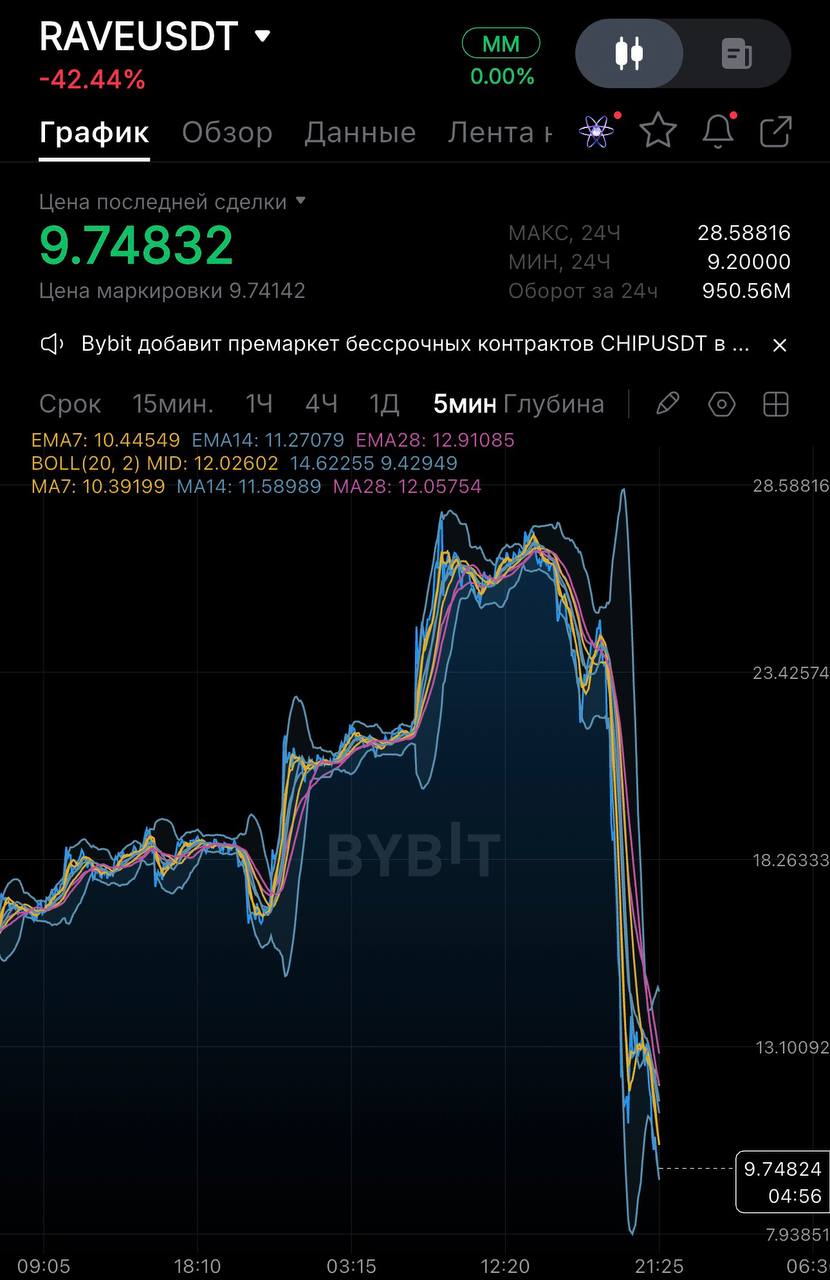Open drawing tools with the pencil icon
Screen dimensions: 830x1280
click(667, 404)
